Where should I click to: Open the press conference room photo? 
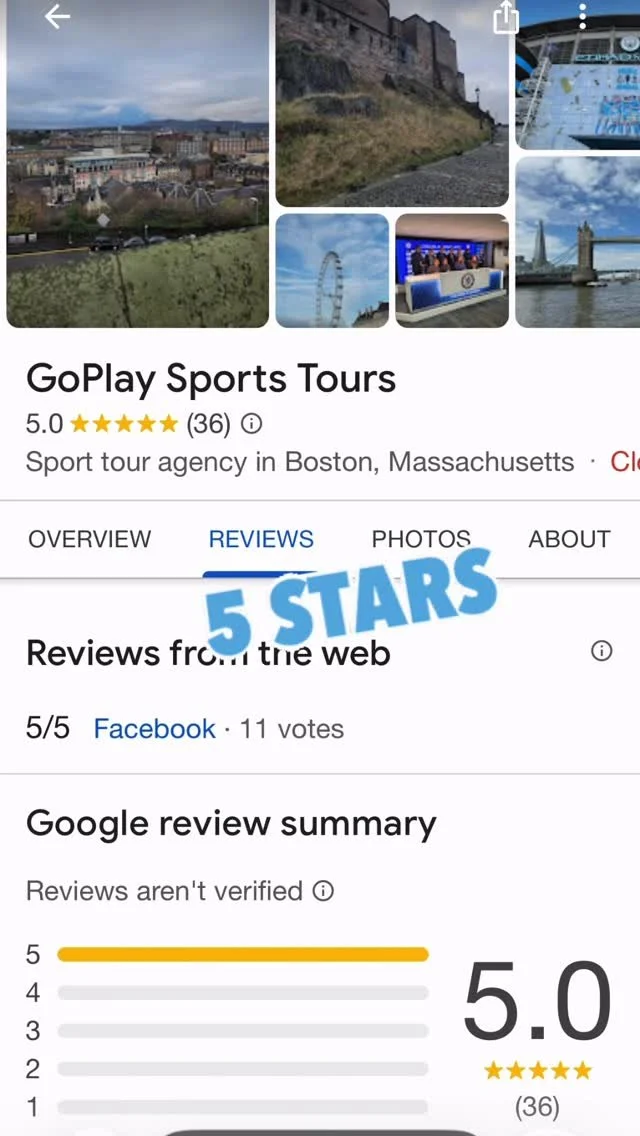[452, 270]
